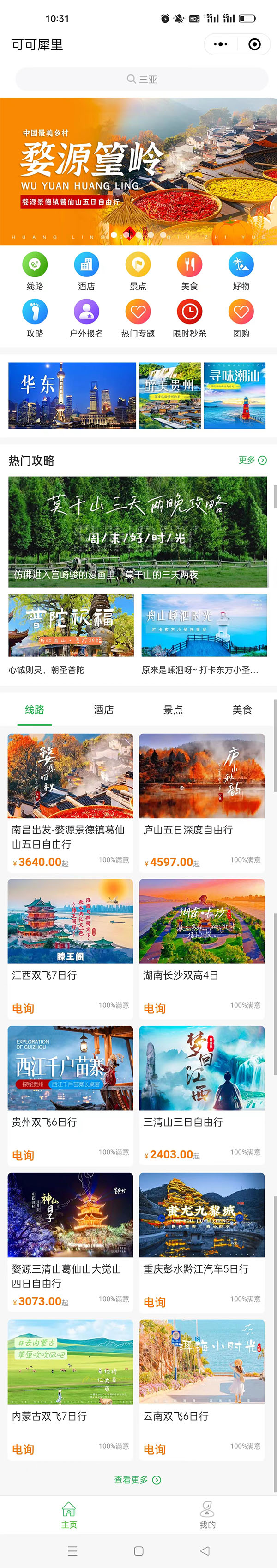This screenshot has height=1568, width=277.
Task: Open the 婺源篁岭 banner
Action: [x=138, y=171]
